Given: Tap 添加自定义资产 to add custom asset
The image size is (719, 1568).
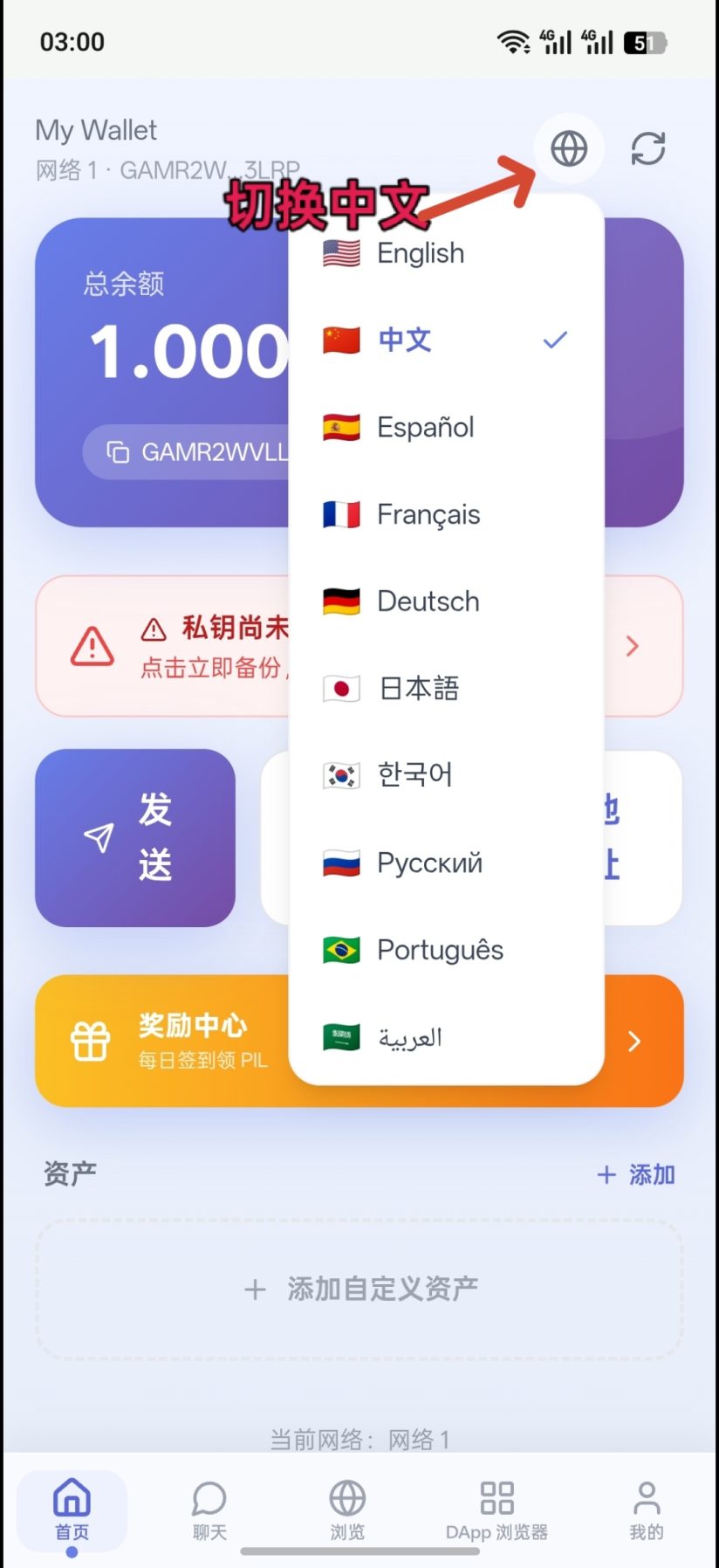Looking at the screenshot, I should pos(359,1289).
